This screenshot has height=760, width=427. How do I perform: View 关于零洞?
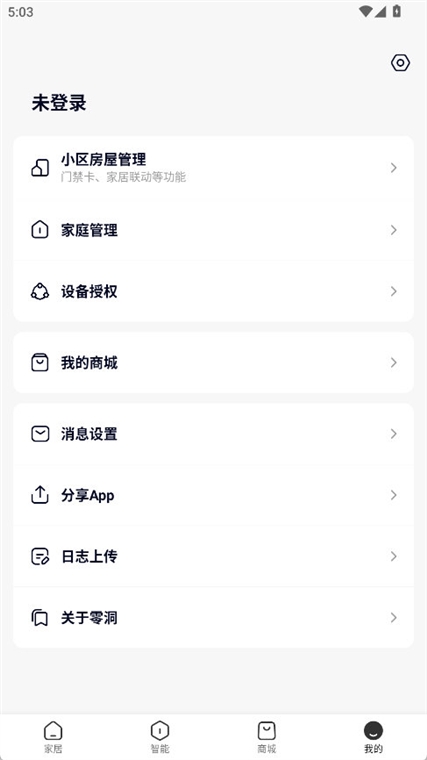pyautogui.click(x=213, y=618)
